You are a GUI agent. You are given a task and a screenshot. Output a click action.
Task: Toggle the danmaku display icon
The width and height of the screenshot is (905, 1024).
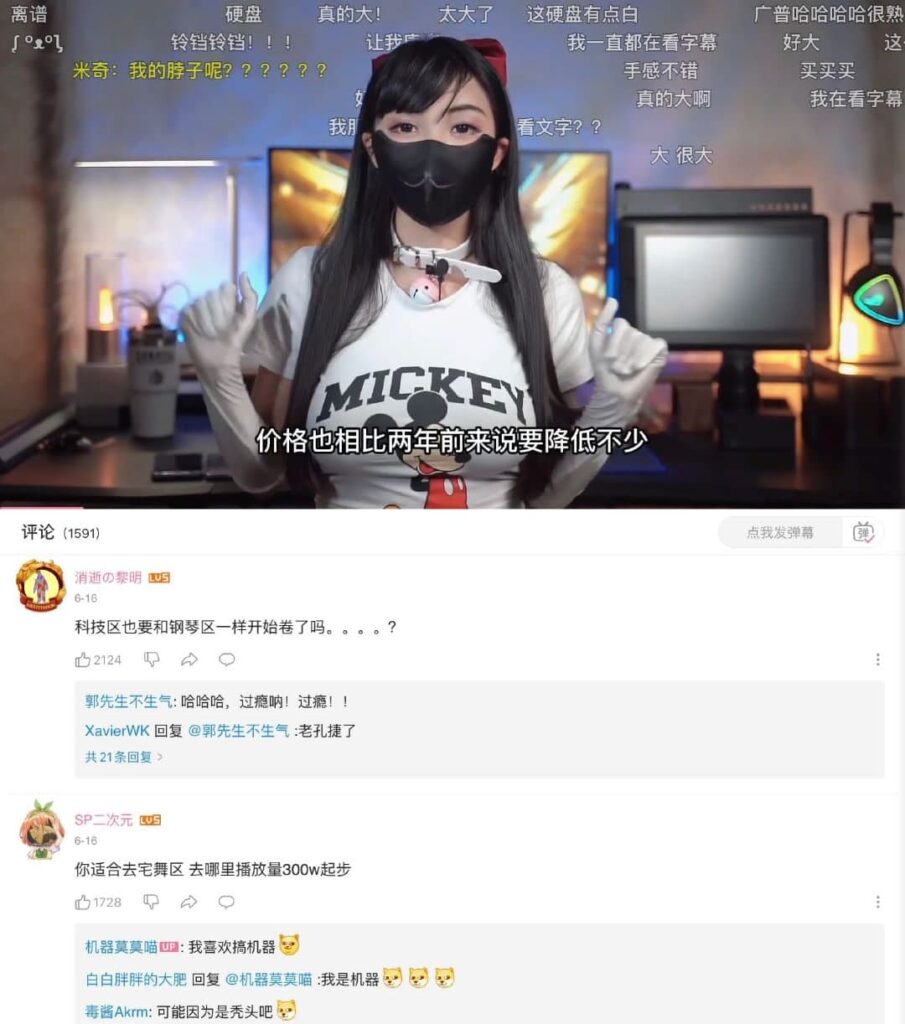863,533
